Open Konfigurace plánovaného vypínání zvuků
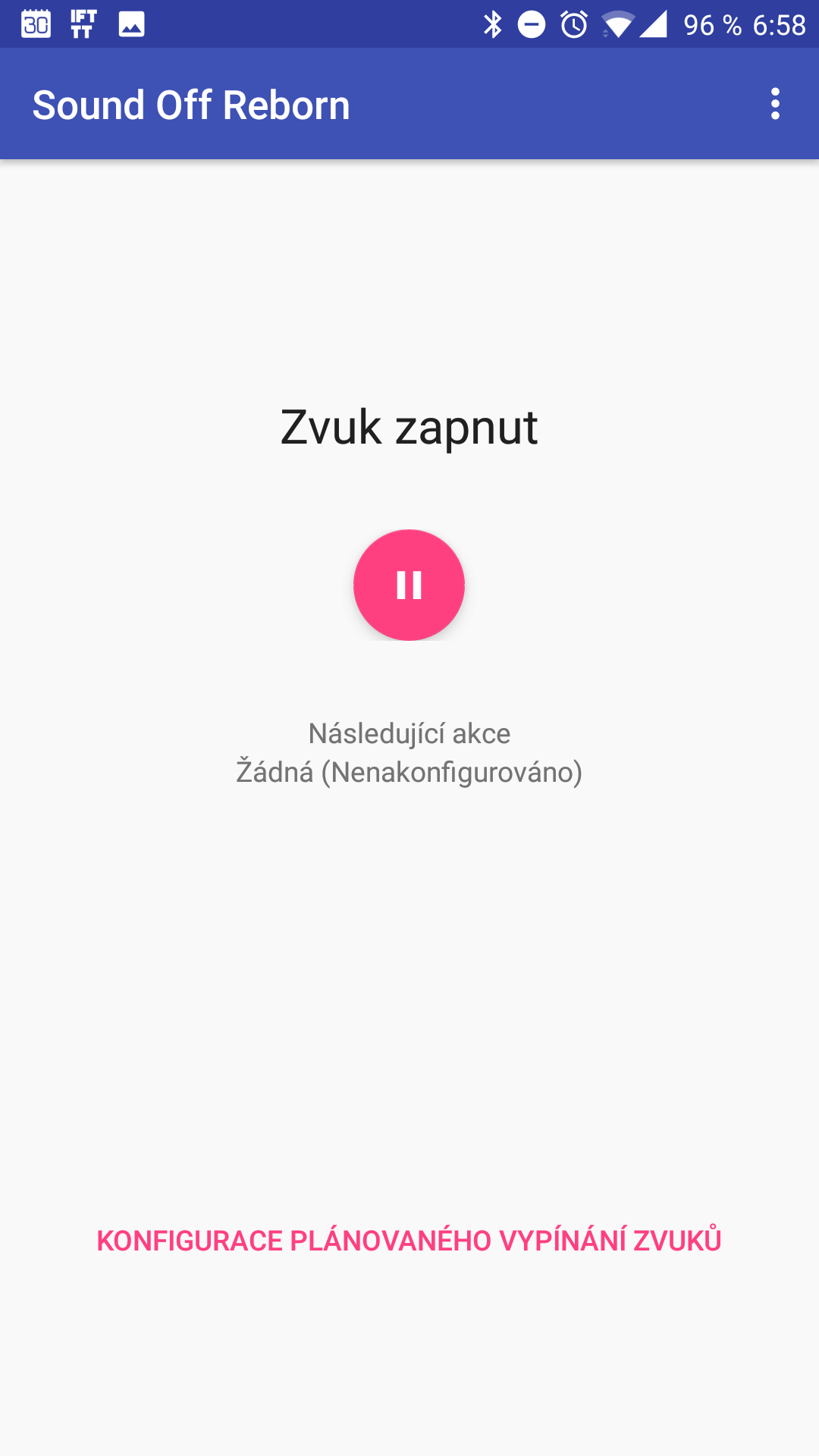The width and height of the screenshot is (819, 1456). [x=409, y=1240]
